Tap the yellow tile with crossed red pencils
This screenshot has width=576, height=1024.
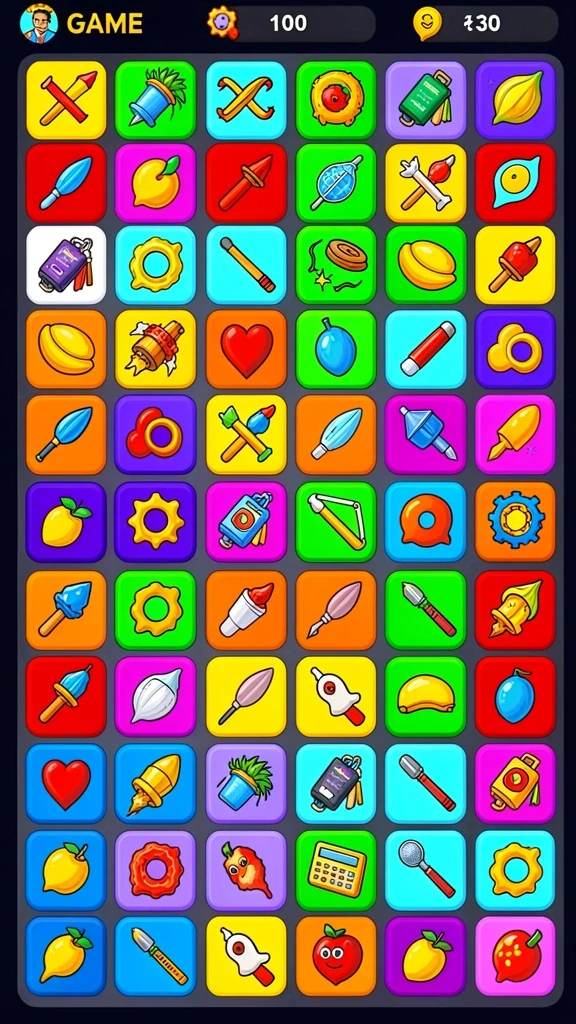(66, 100)
